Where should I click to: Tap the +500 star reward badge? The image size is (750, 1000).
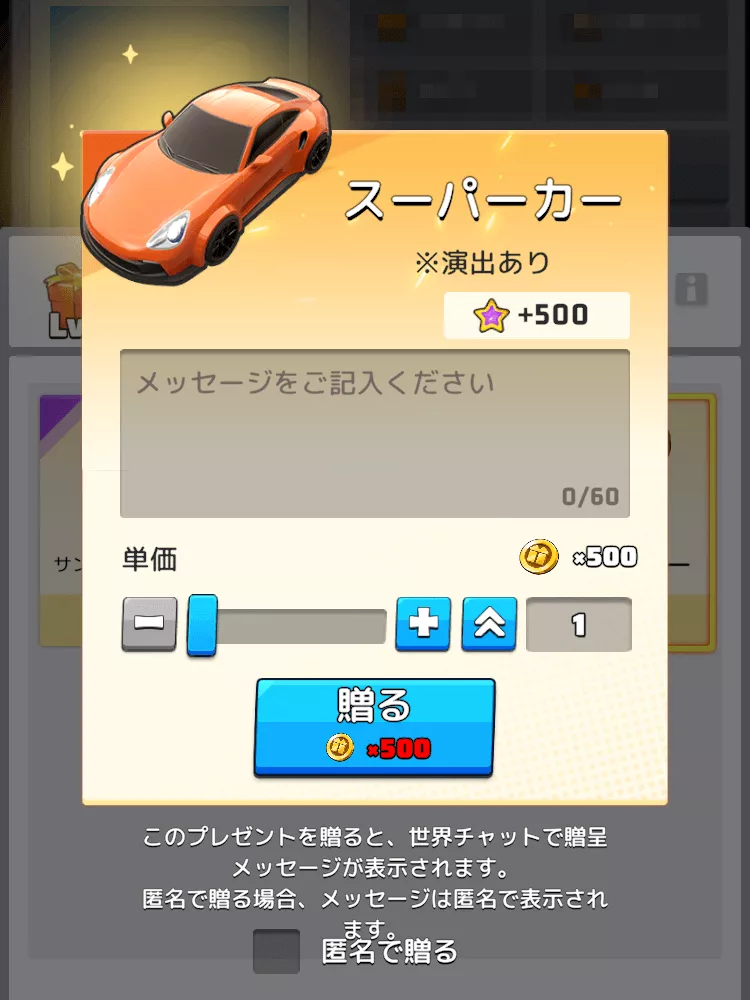(536, 315)
